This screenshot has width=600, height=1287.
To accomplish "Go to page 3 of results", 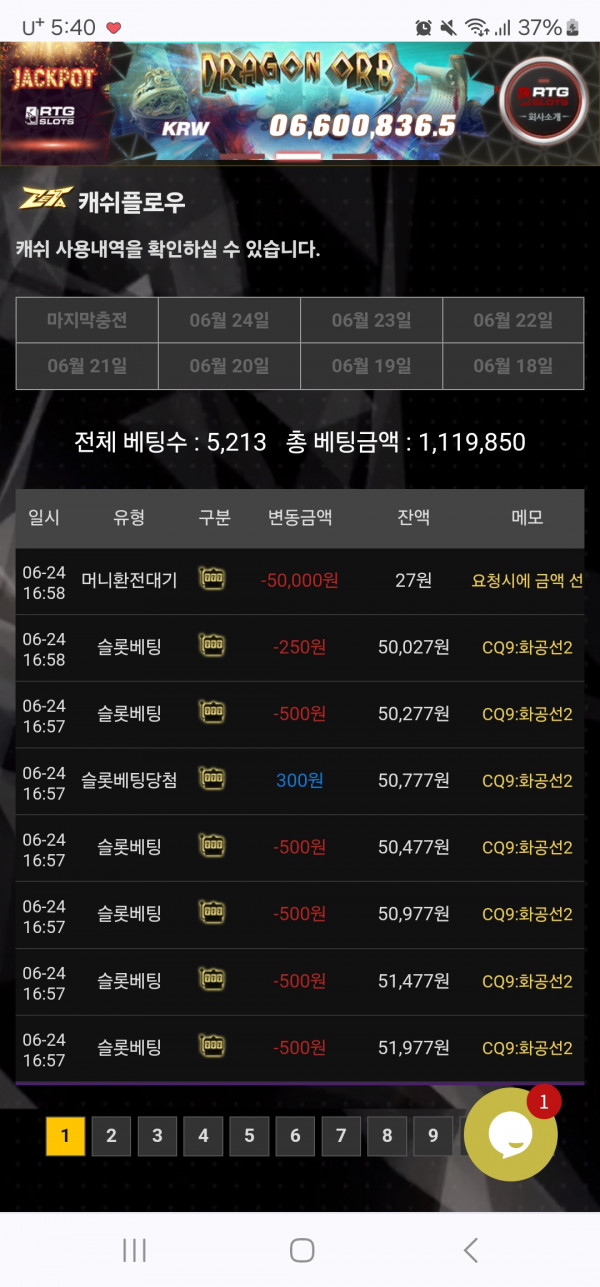I will click(x=157, y=1136).
